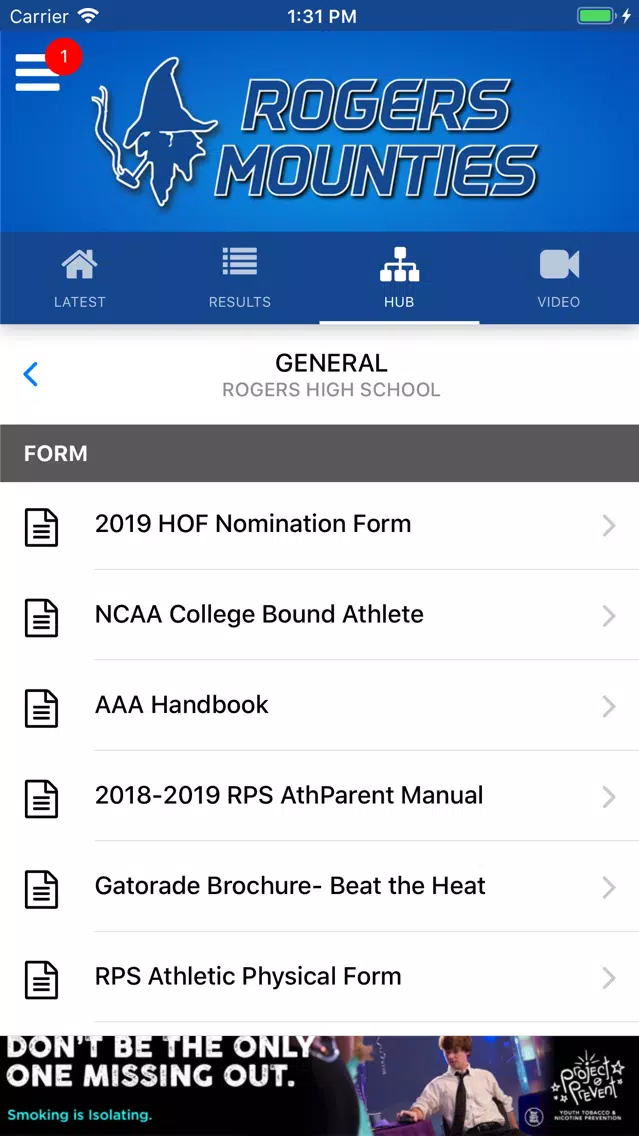Switch to the Video tab
Viewport: 639px width, 1136px height.
[x=559, y=278]
